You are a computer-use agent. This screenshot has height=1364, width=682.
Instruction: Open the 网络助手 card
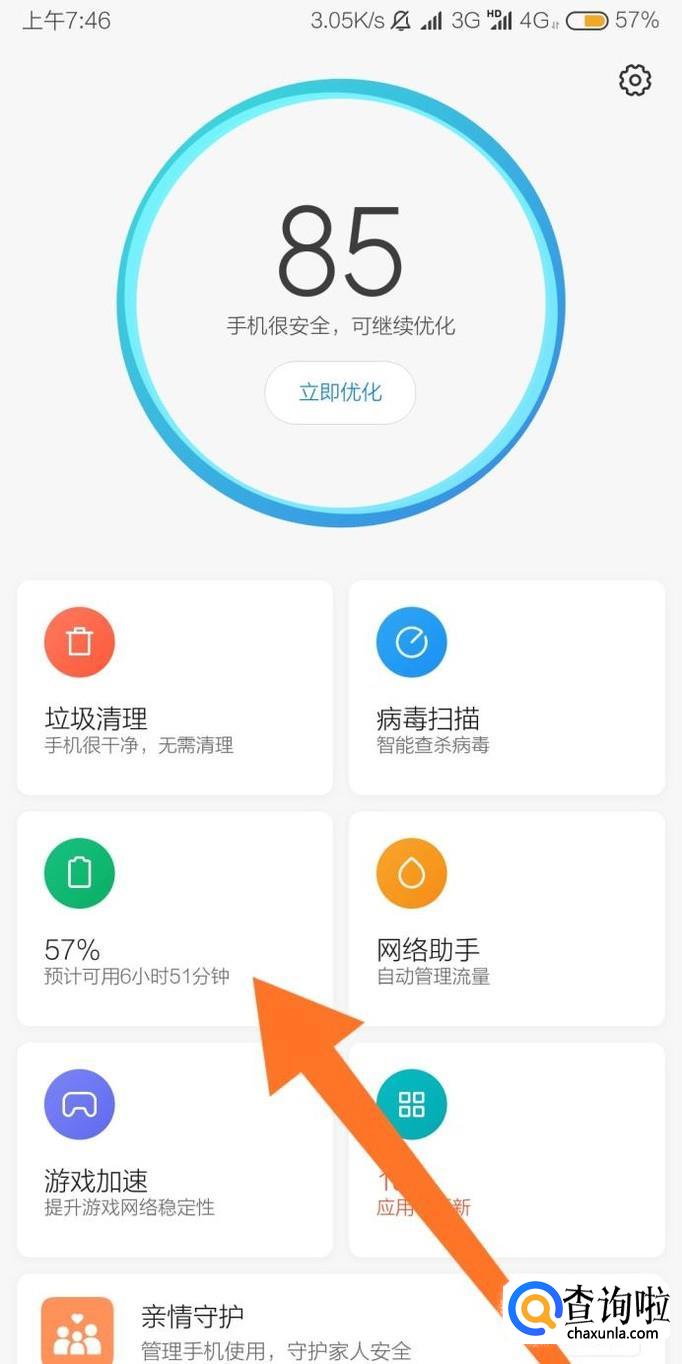pyautogui.click(x=506, y=918)
